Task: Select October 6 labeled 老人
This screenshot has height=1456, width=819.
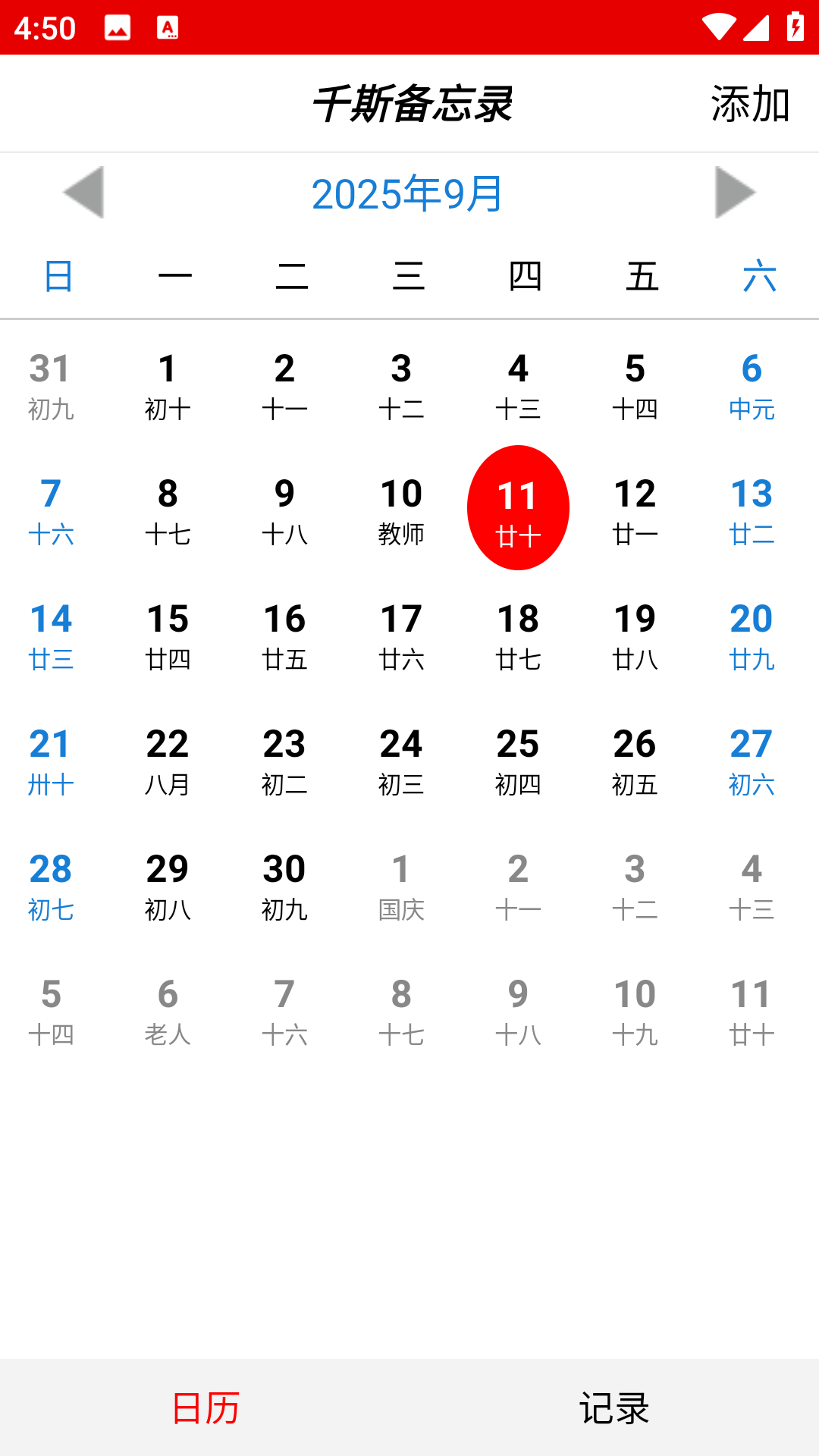Action: [168, 1012]
